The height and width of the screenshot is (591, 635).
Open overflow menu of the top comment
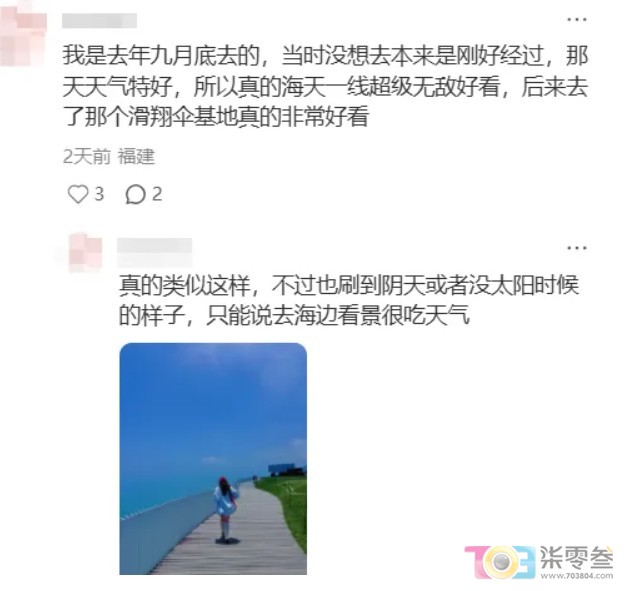pos(577,19)
